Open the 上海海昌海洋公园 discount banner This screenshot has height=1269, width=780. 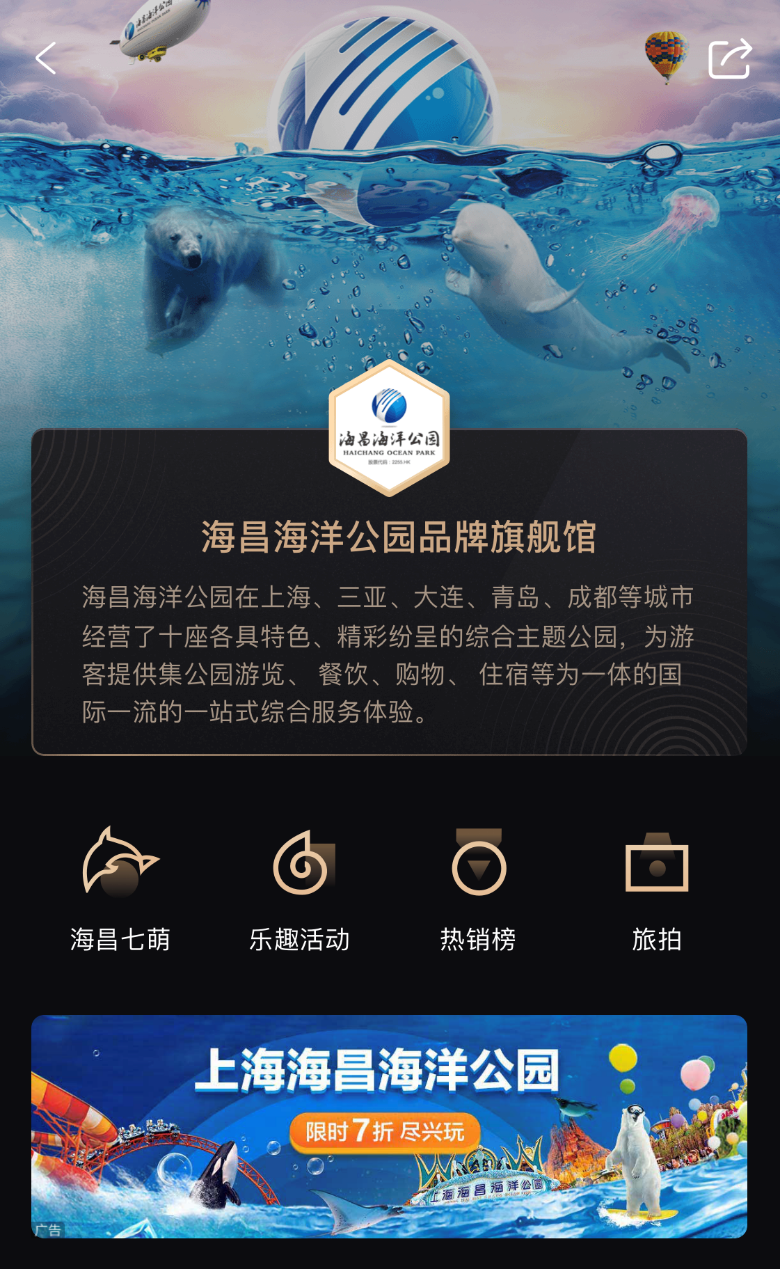point(389,1126)
